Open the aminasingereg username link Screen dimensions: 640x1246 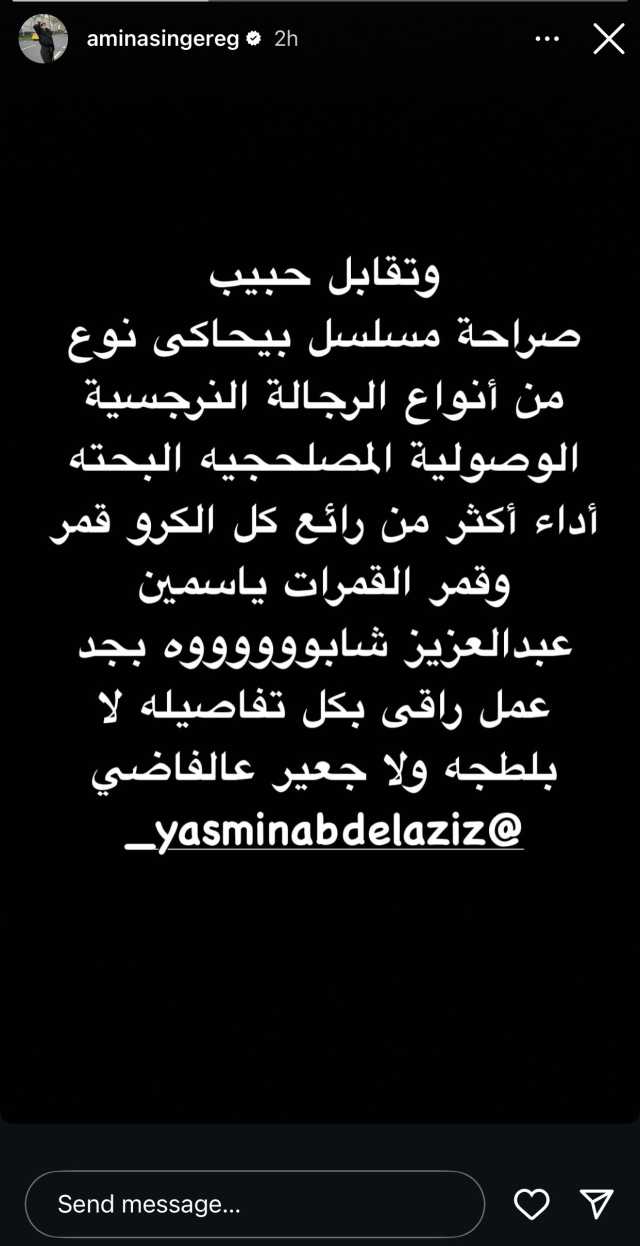coord(162,39)
